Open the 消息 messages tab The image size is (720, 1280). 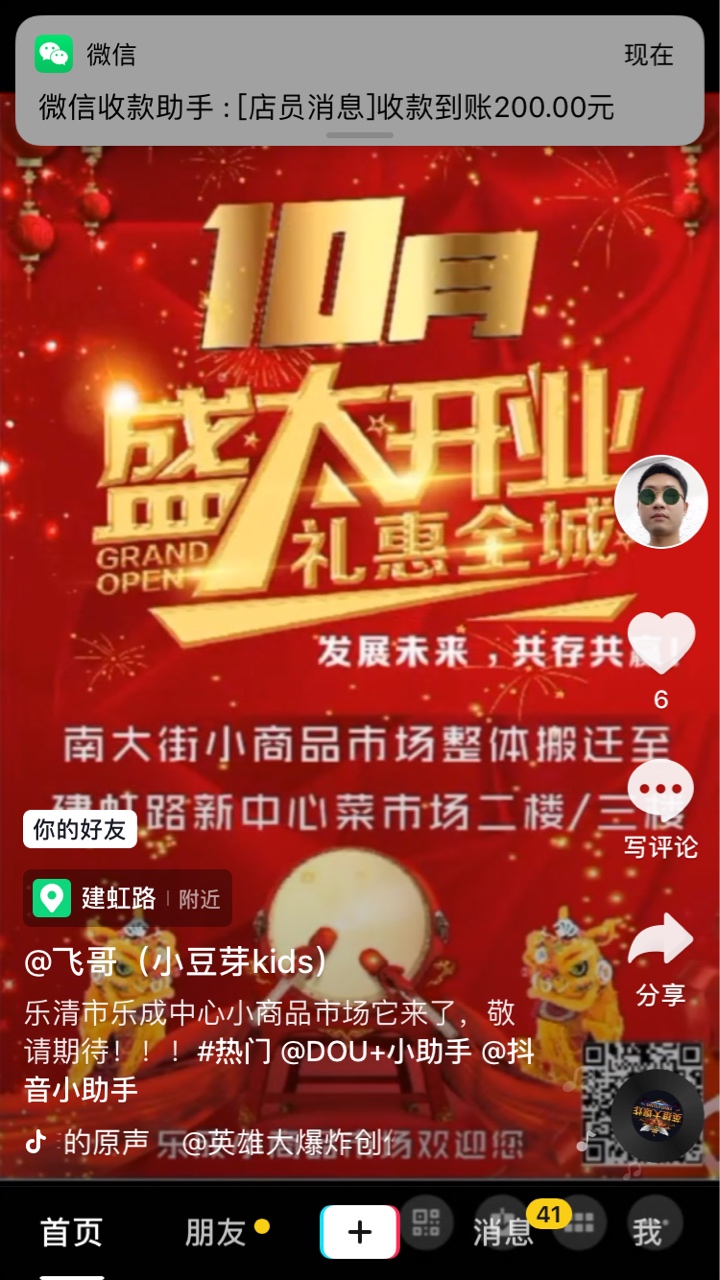[x=503, y=1232]
